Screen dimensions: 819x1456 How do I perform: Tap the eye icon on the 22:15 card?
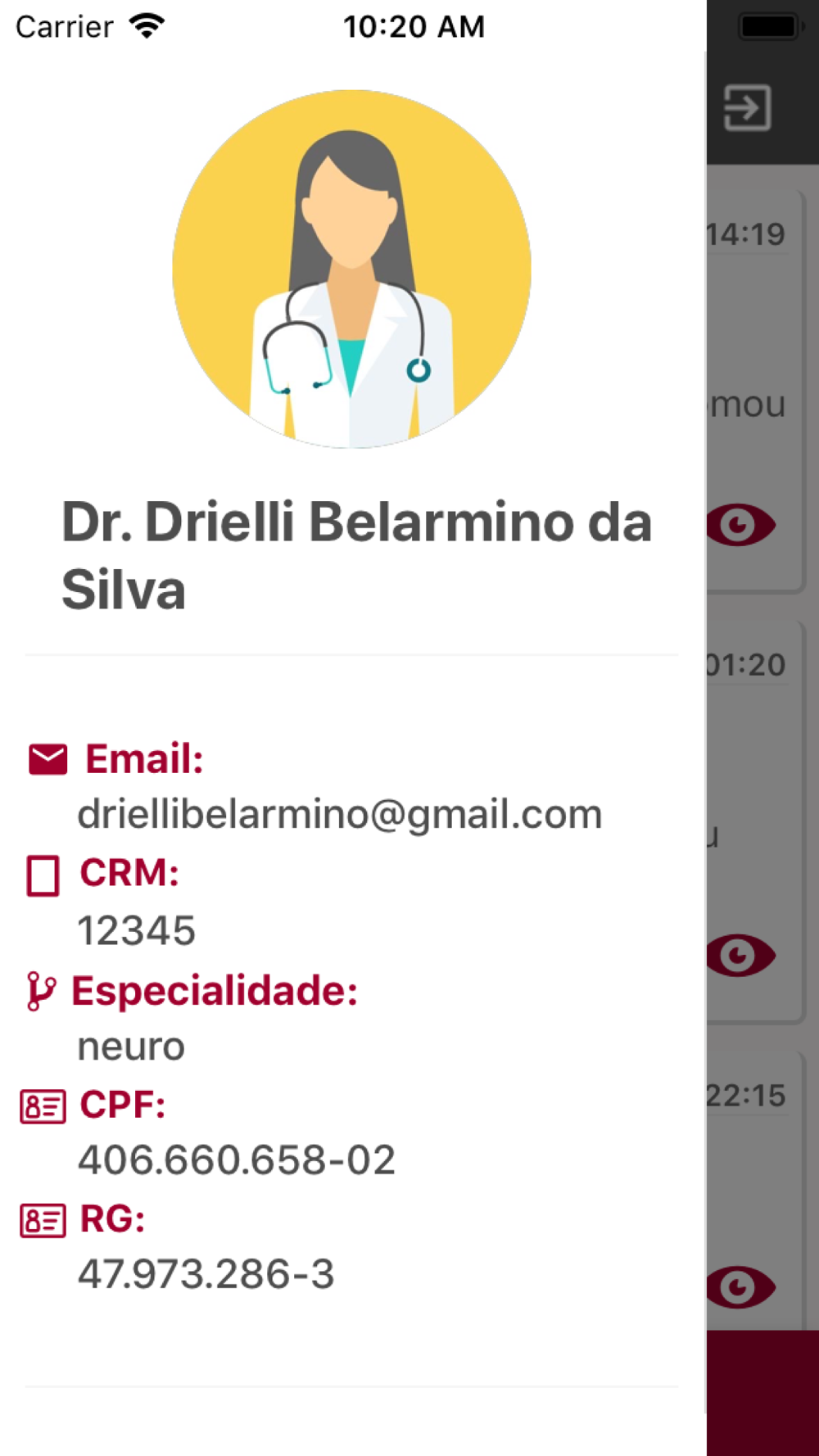(741, 1286)
